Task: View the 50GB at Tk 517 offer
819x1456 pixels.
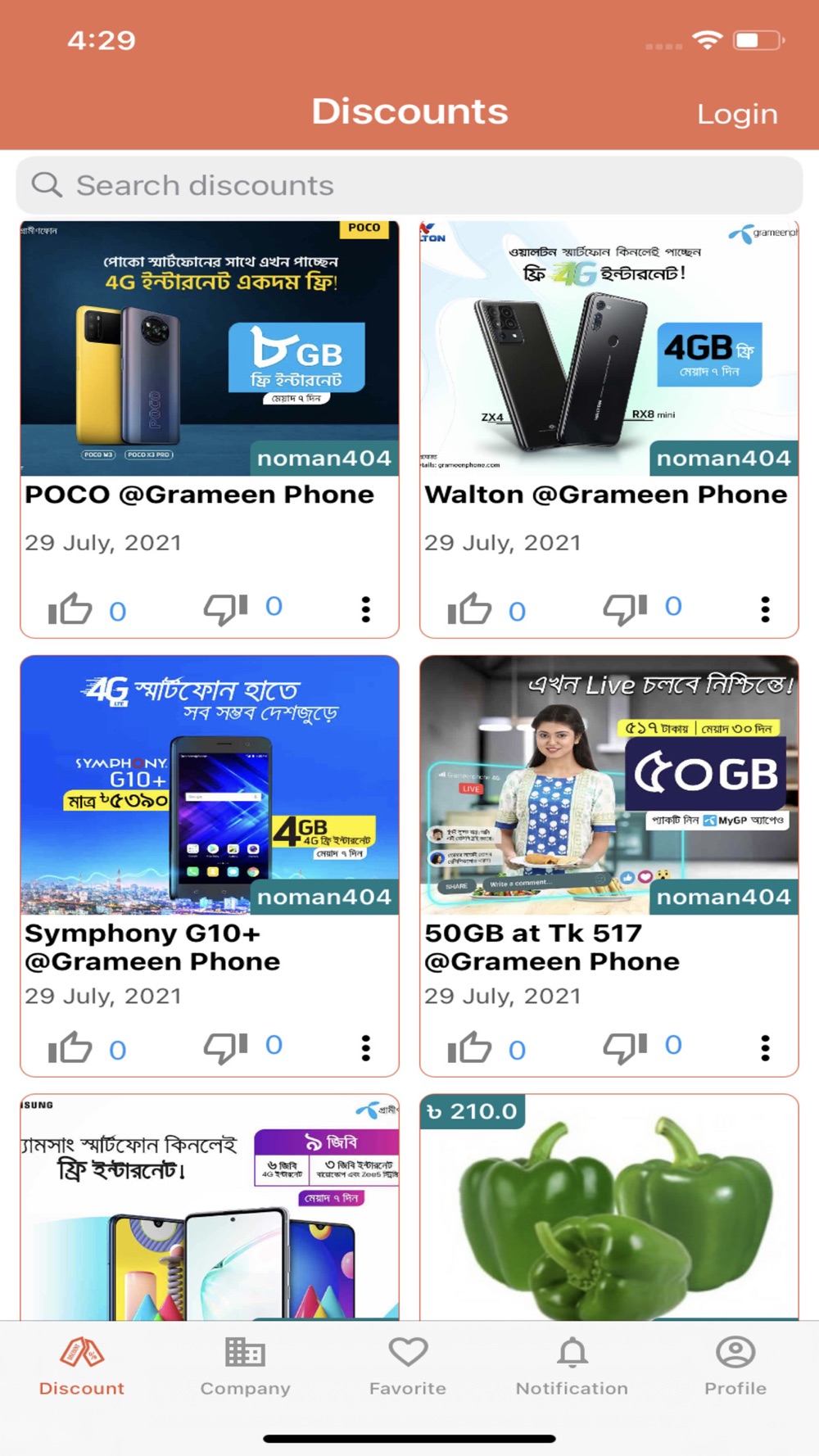Action: [x=609, y=786]
